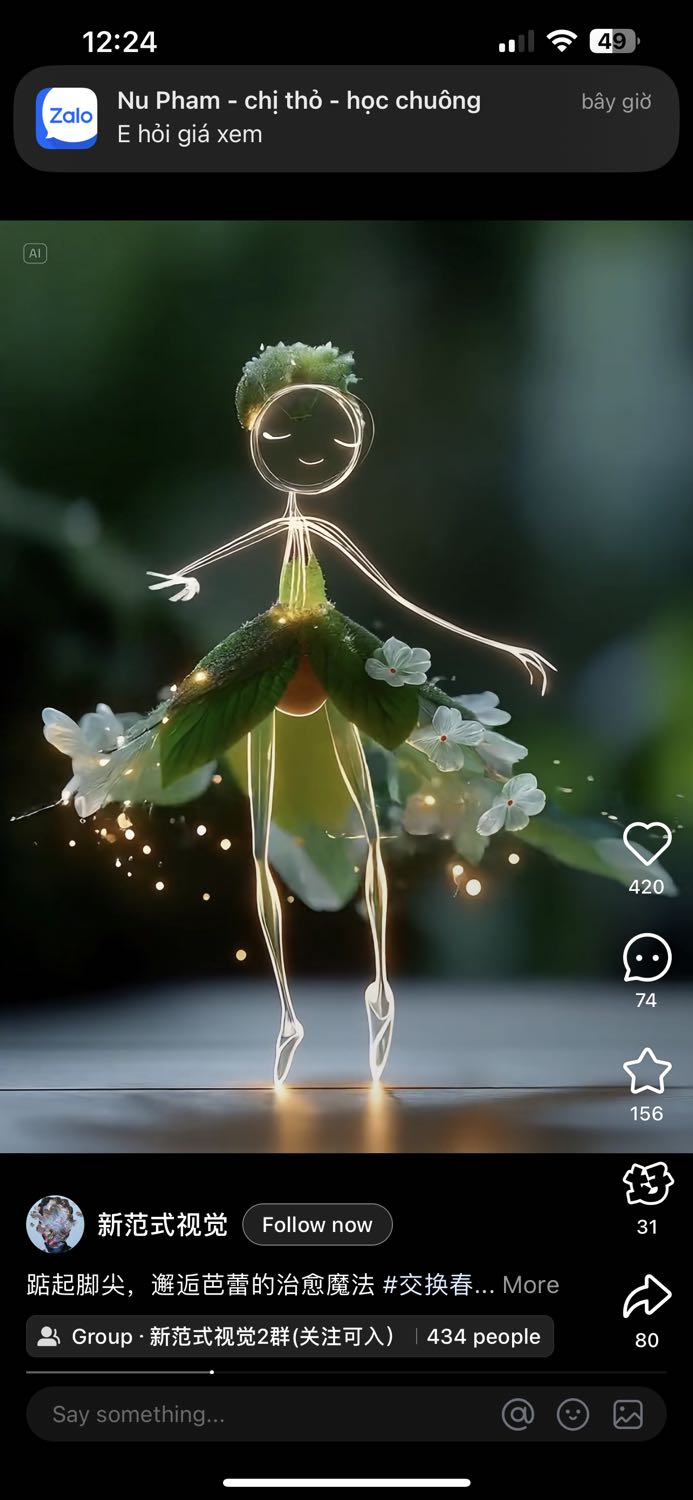693x1500 pixels.
Task: Like this video with the heart icon
Action: pos(647,845)
